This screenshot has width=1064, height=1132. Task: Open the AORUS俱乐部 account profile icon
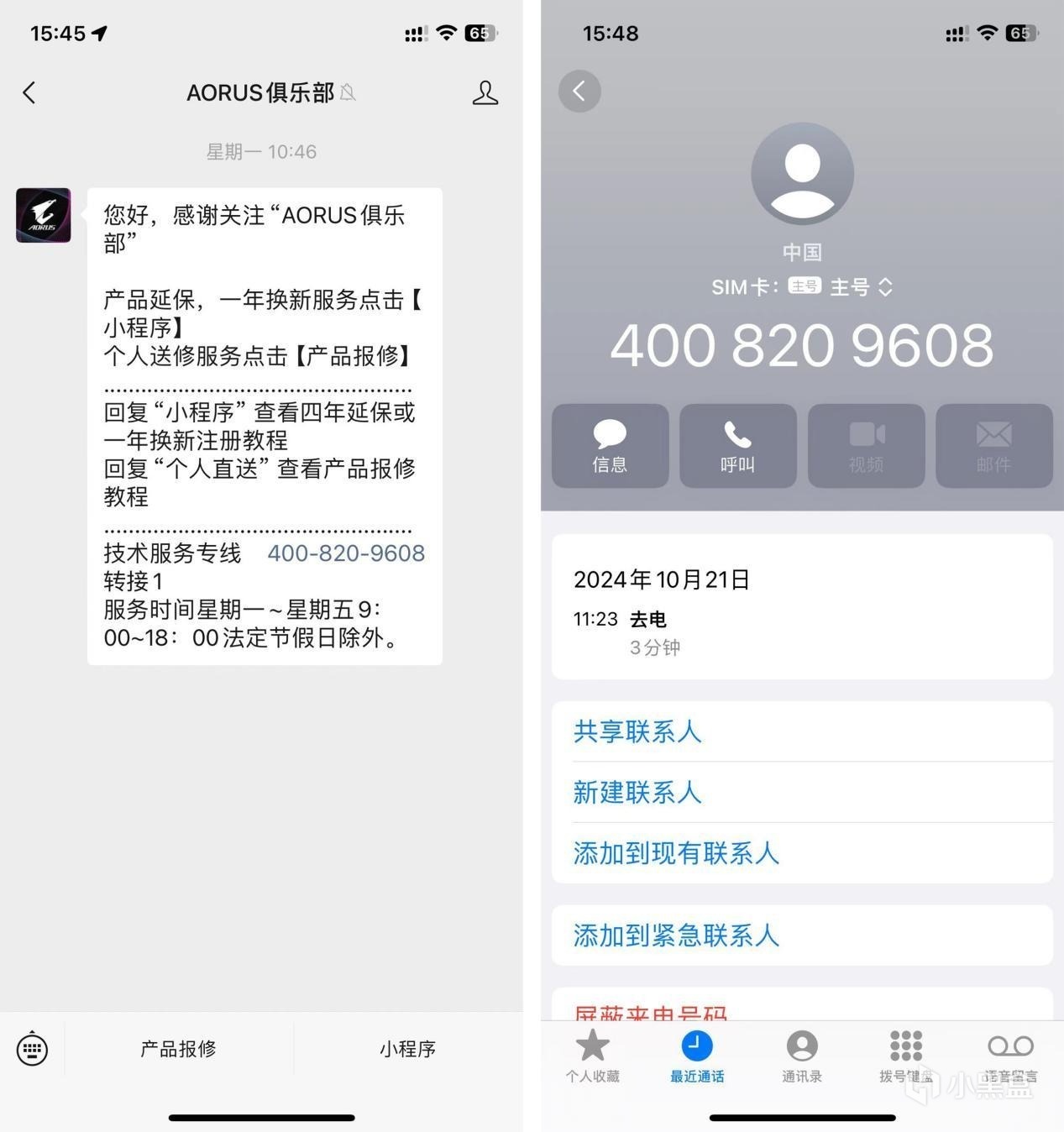(485, 92)
